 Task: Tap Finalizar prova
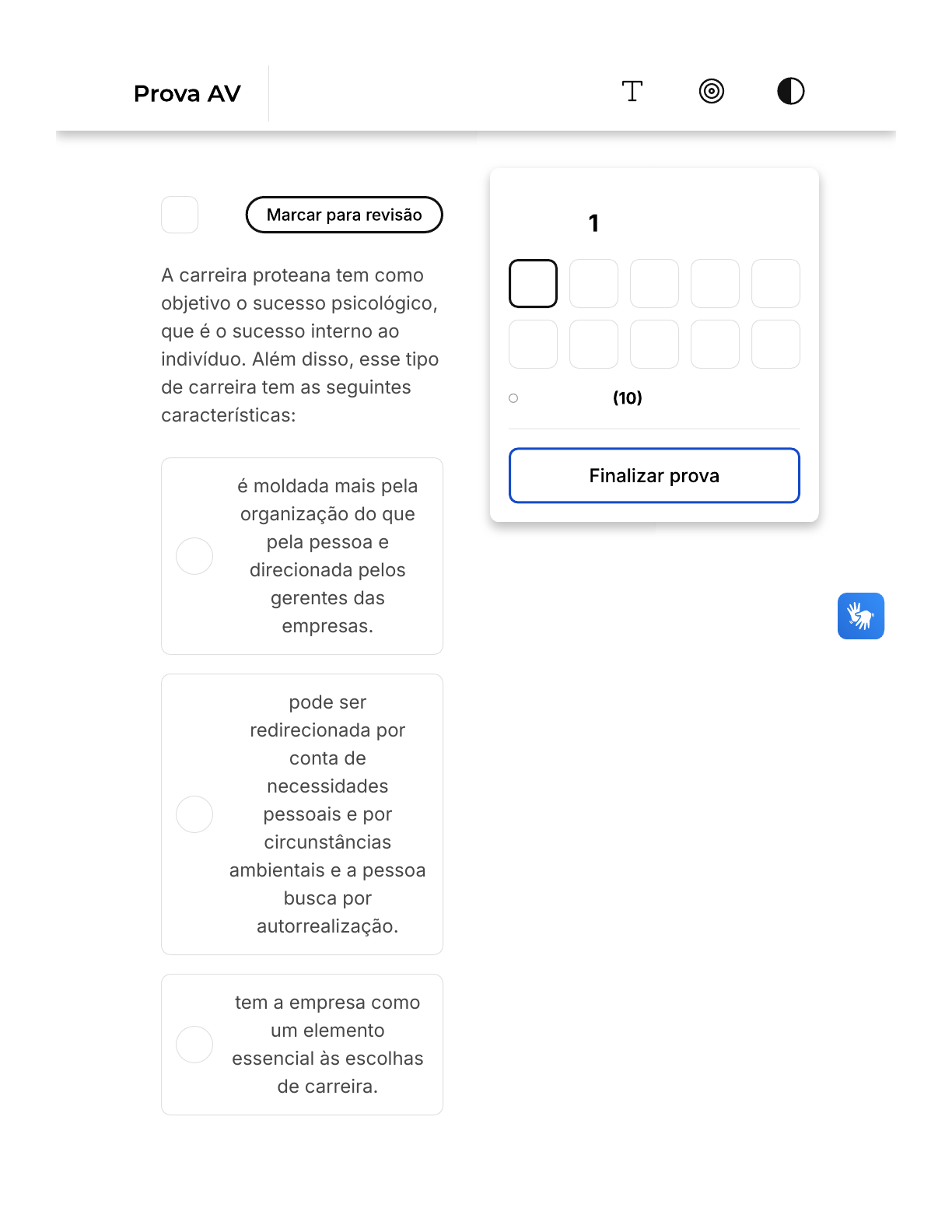(x=654, y=475)
